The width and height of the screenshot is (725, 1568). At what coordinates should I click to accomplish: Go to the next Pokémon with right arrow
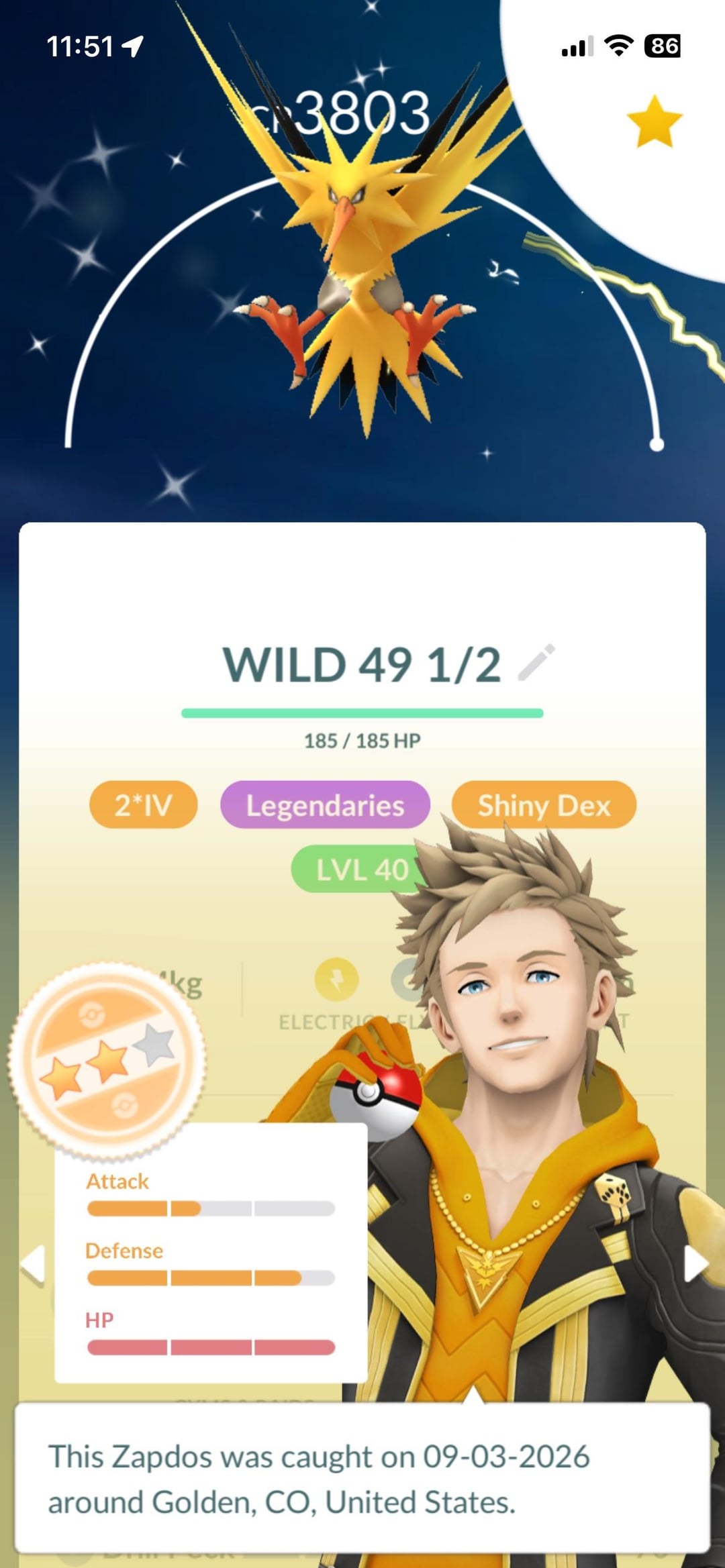click(695, 1263)
